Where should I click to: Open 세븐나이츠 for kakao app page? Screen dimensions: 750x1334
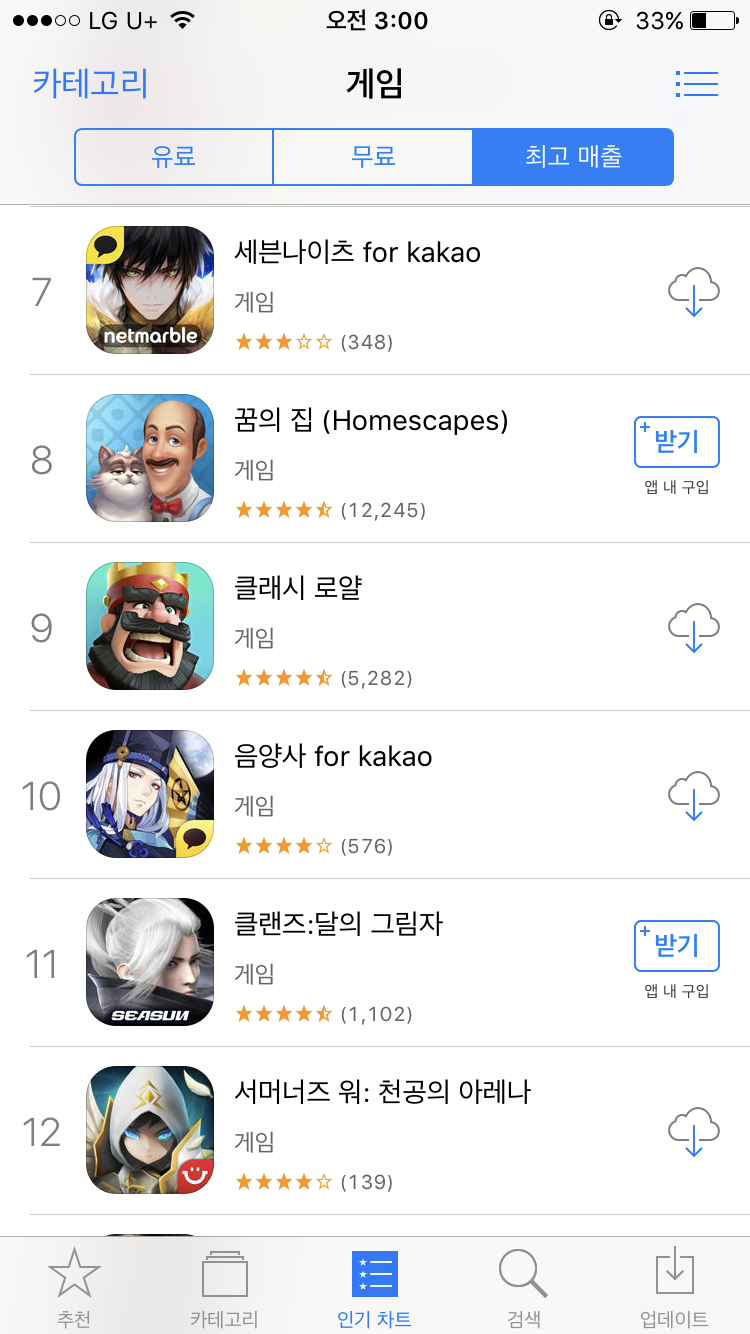point(357,252)
